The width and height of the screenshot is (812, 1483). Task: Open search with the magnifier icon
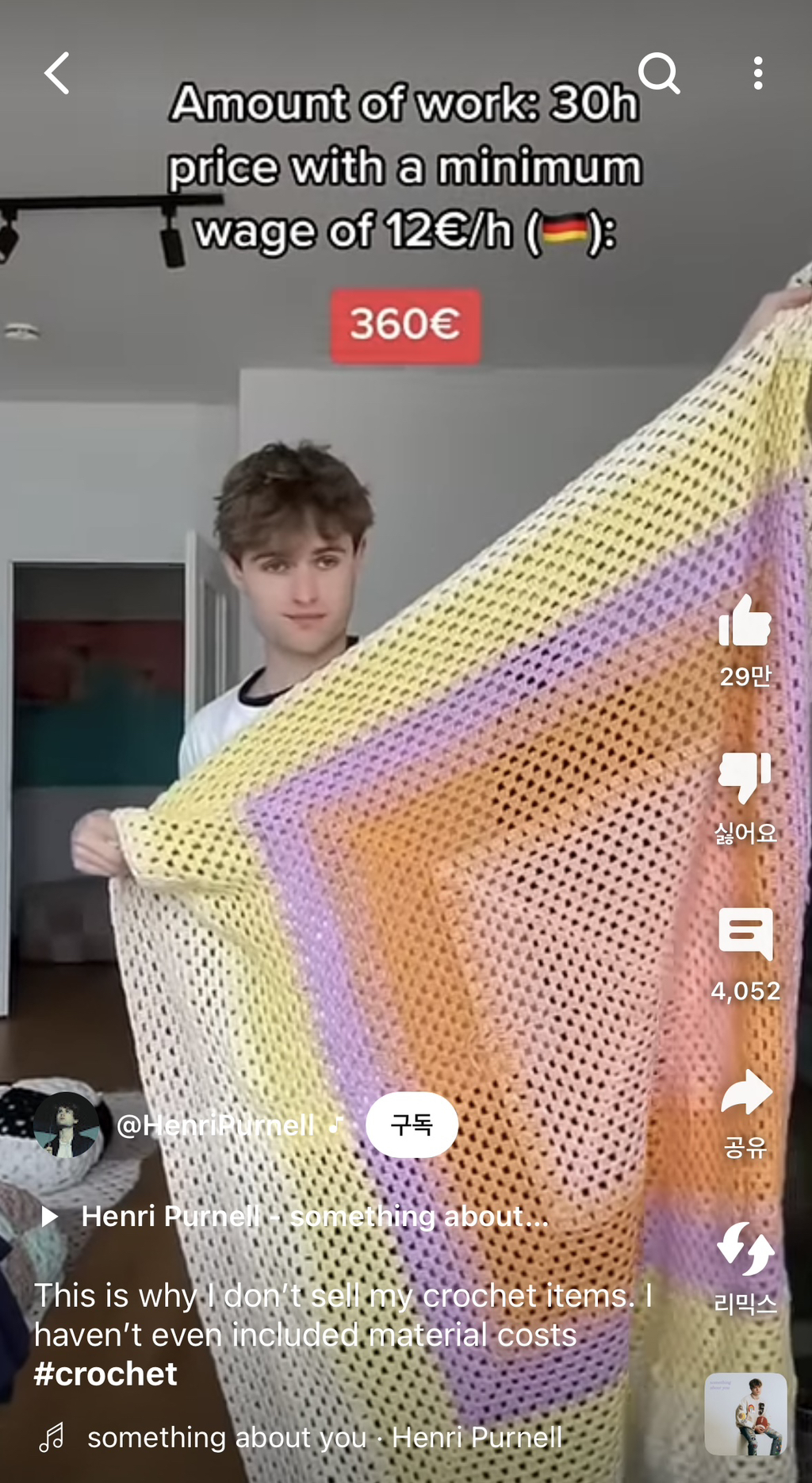pyautogui.click(x=659, y=74)
